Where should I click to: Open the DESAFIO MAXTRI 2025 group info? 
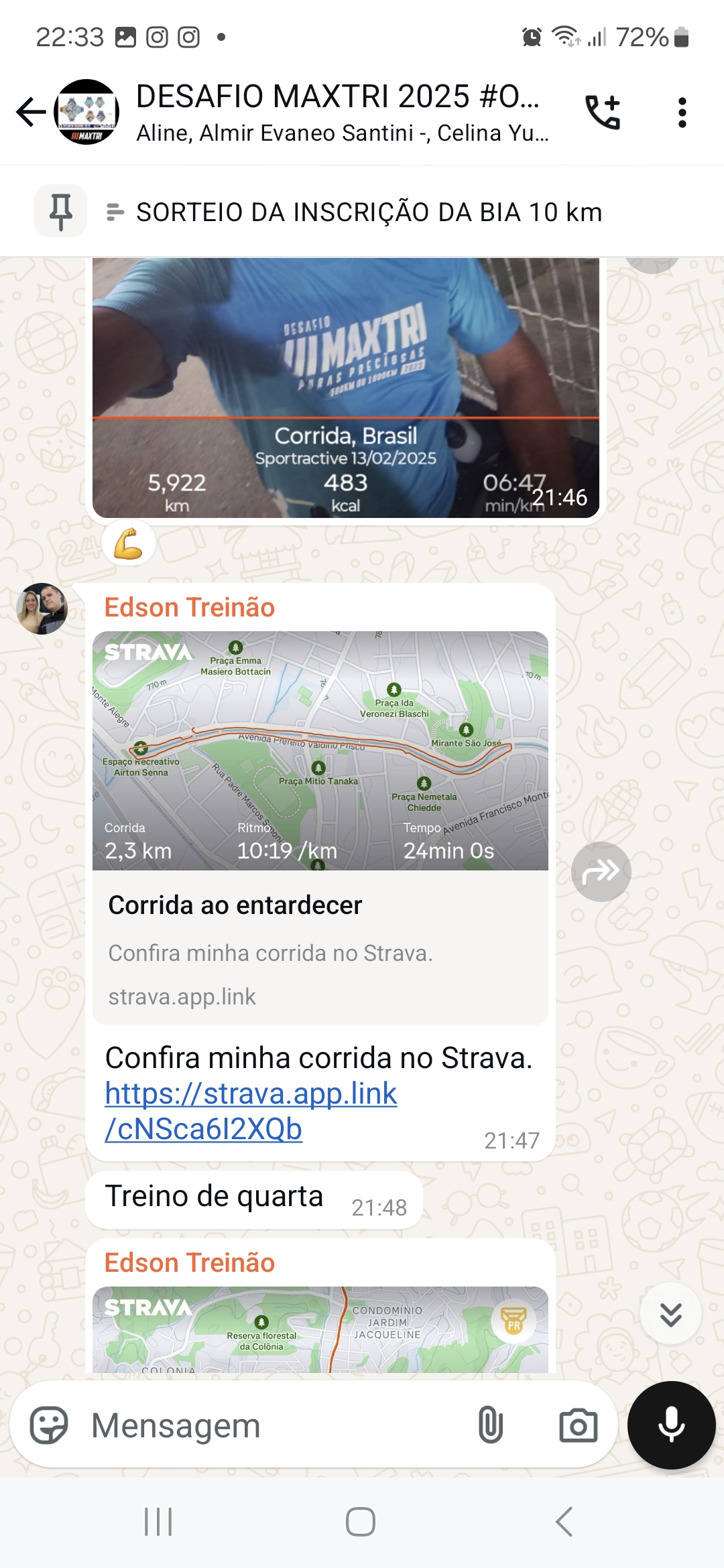coord(342,112)
